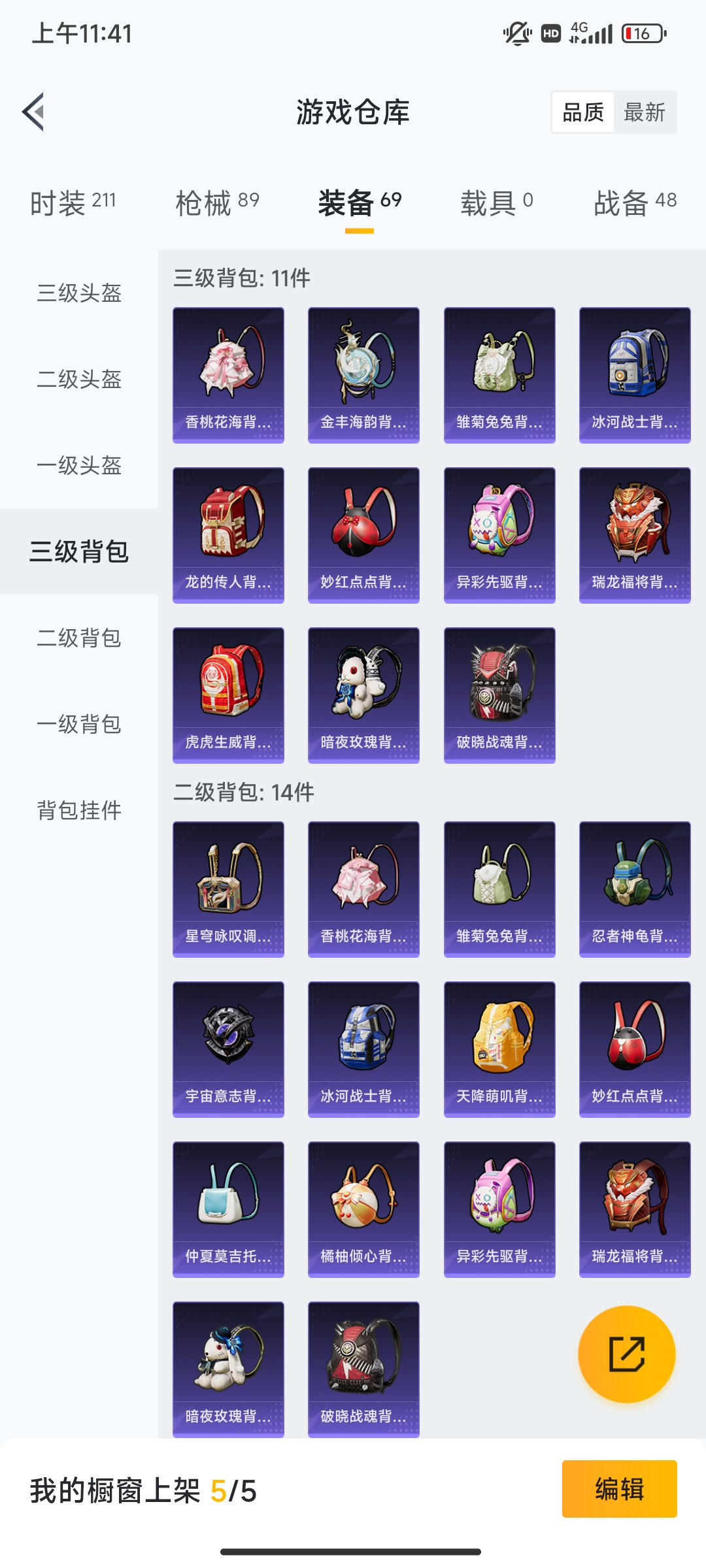Viewport: 706px width, 1568px height.
Task: Select 二级头盔 in the sidebar
Action: point(79,379)
